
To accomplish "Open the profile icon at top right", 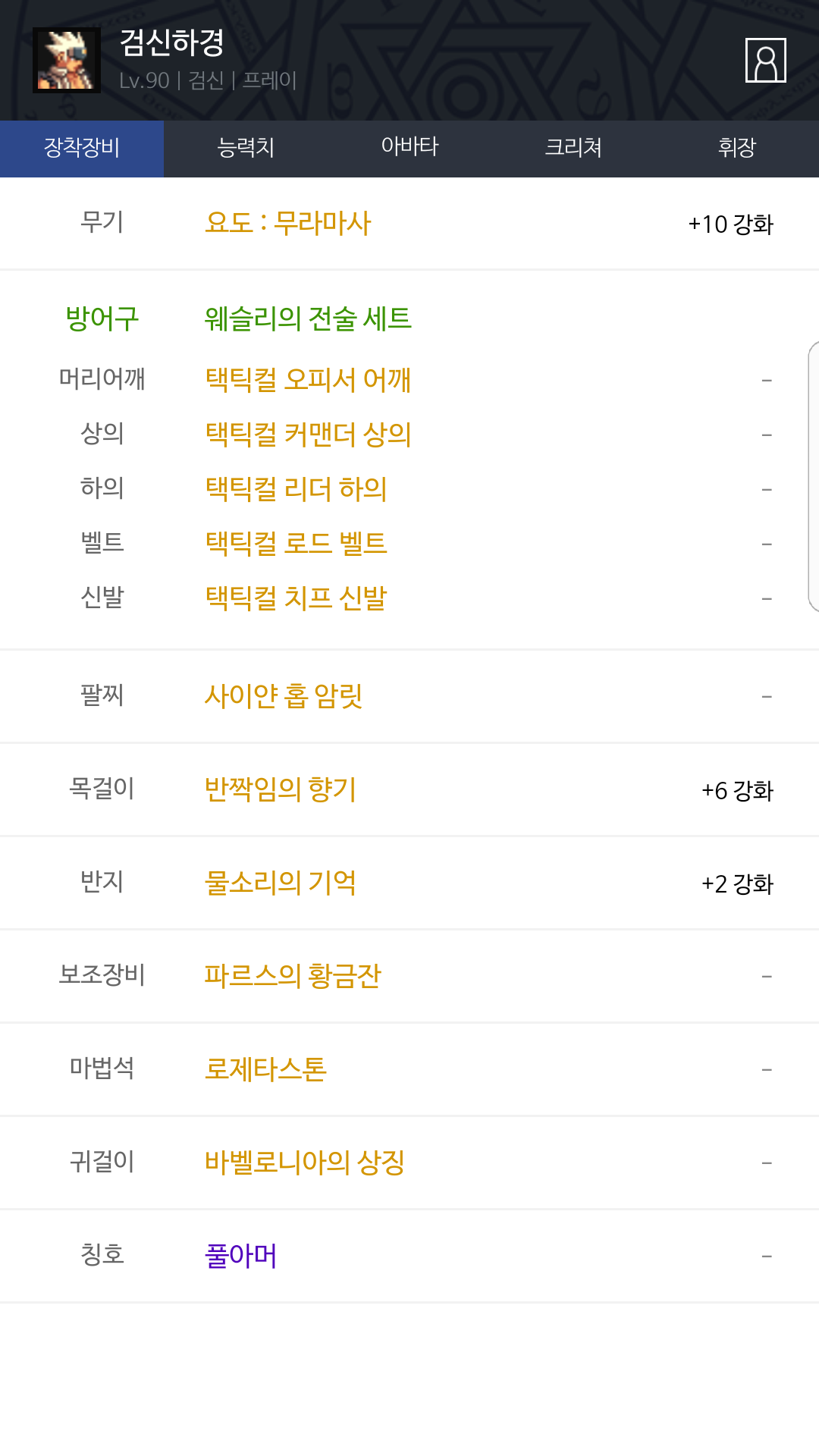I will (x=765, y=60).
